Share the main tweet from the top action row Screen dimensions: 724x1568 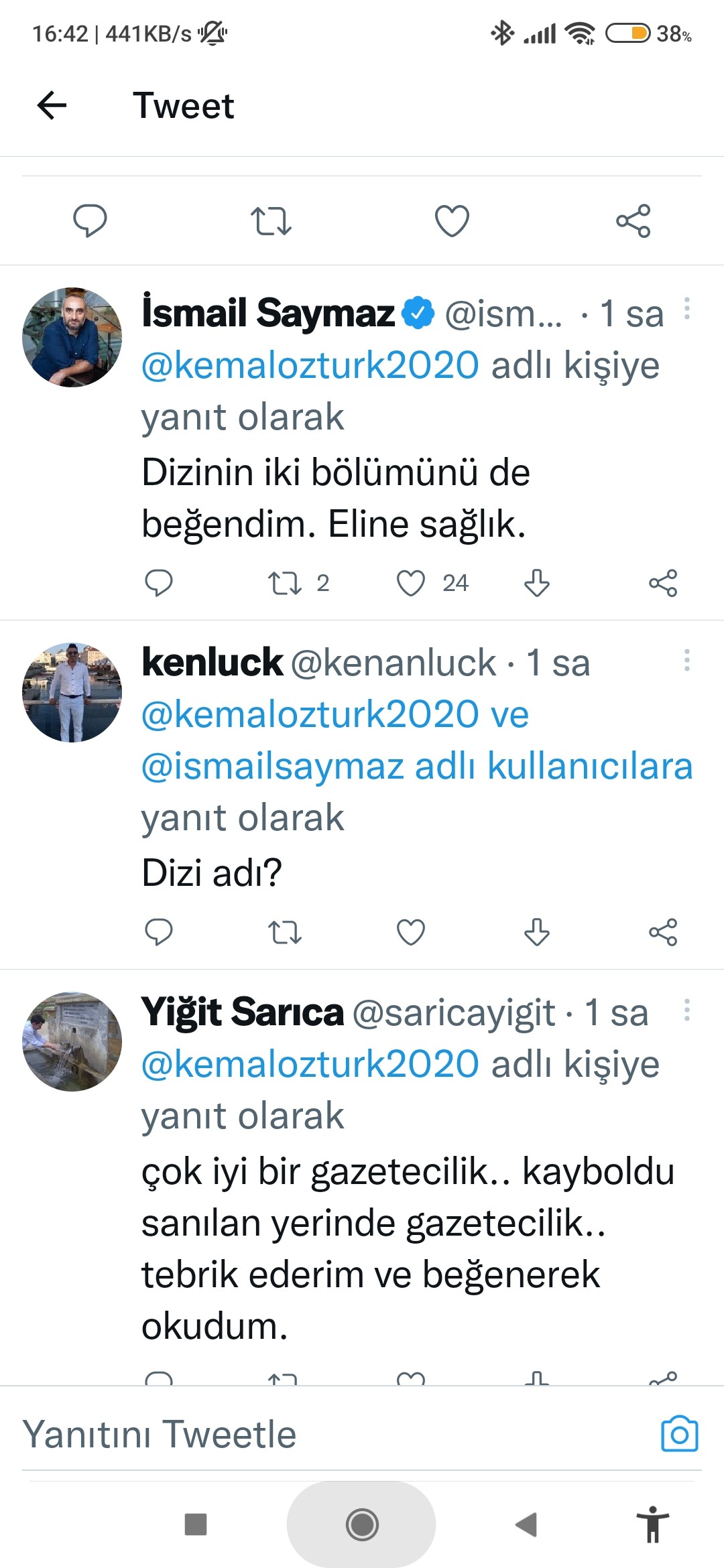coord(633,220)
